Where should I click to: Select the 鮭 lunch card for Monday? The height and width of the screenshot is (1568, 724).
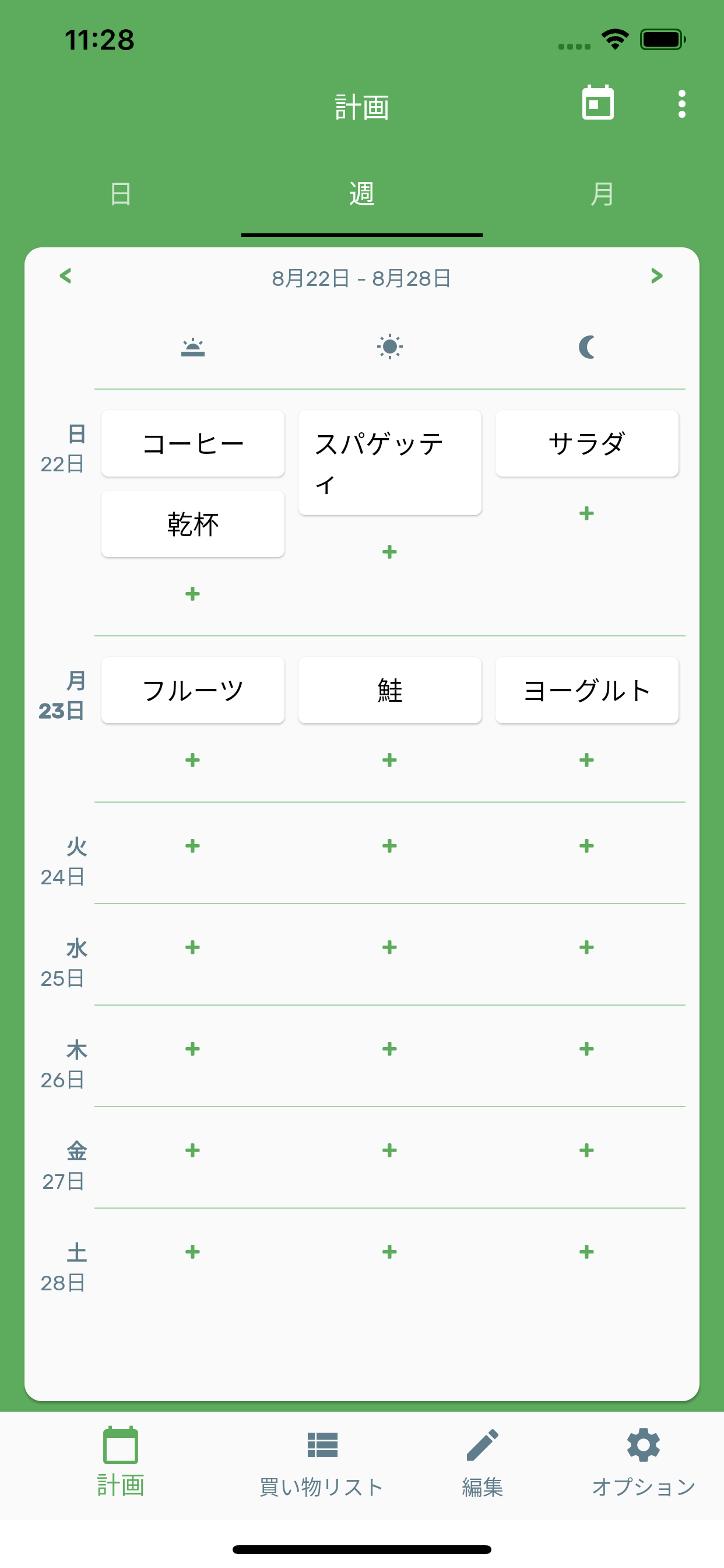pyautogui.click(x=389, y=689)
